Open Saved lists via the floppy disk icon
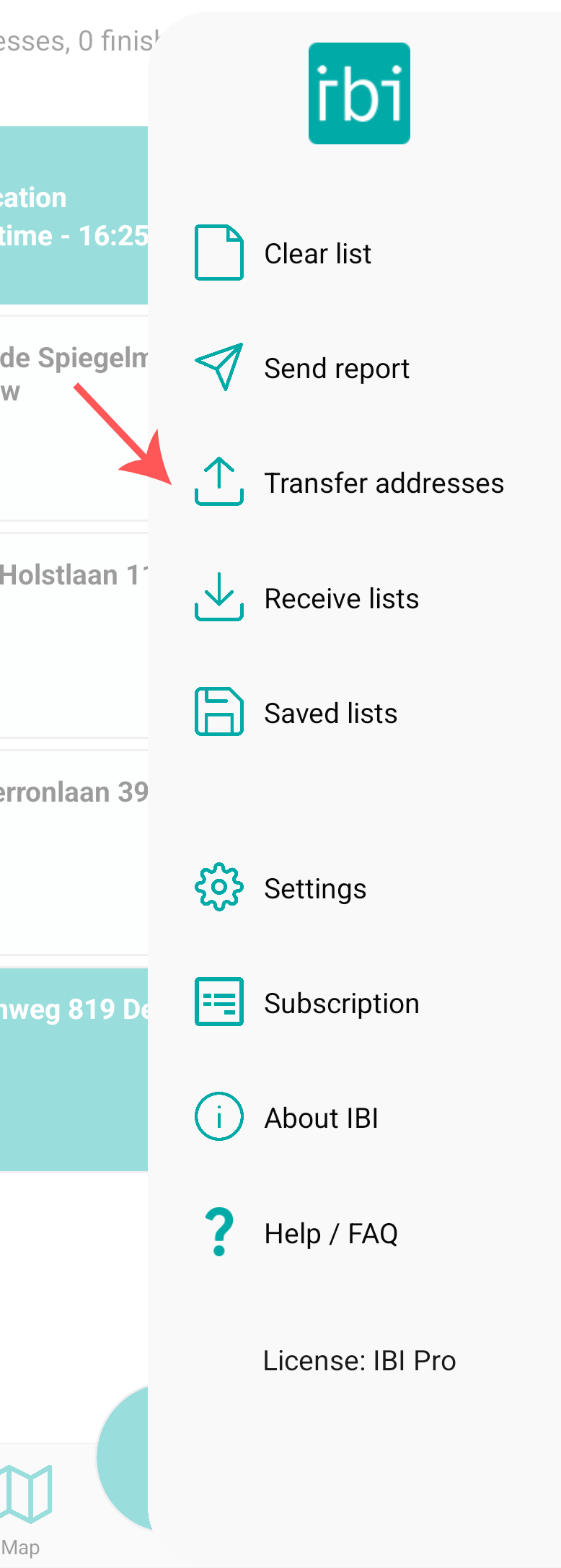 point(218,712)
